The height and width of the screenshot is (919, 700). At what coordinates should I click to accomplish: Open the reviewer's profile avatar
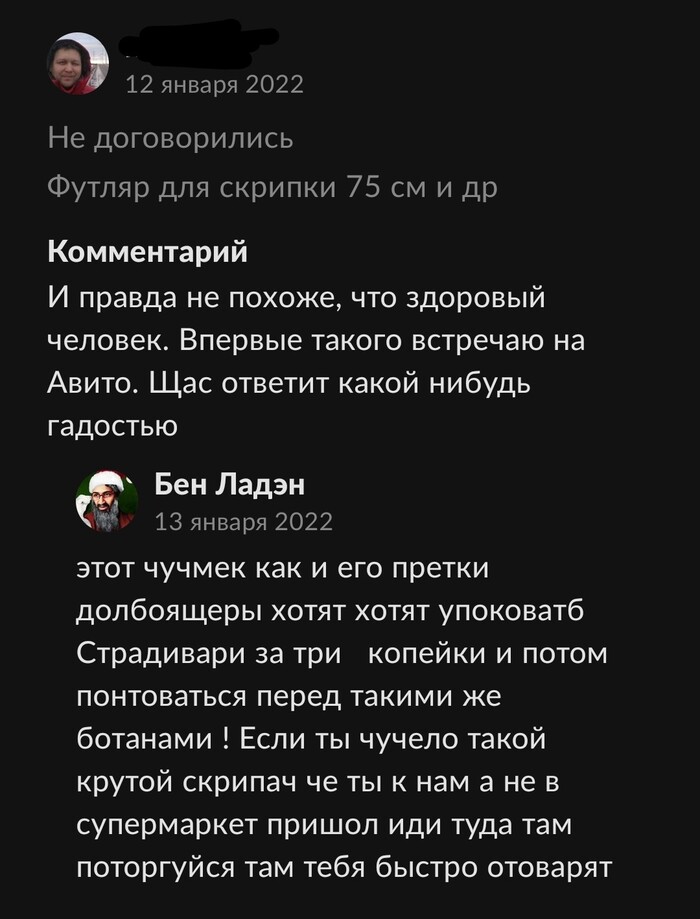77,64
